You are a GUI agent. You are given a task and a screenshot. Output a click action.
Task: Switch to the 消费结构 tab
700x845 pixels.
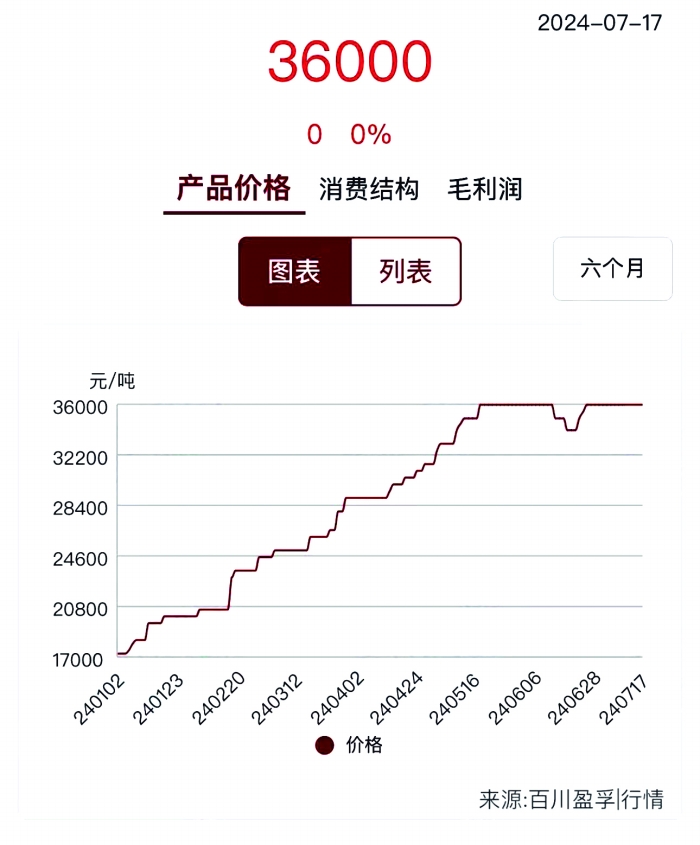pos(368,189)
